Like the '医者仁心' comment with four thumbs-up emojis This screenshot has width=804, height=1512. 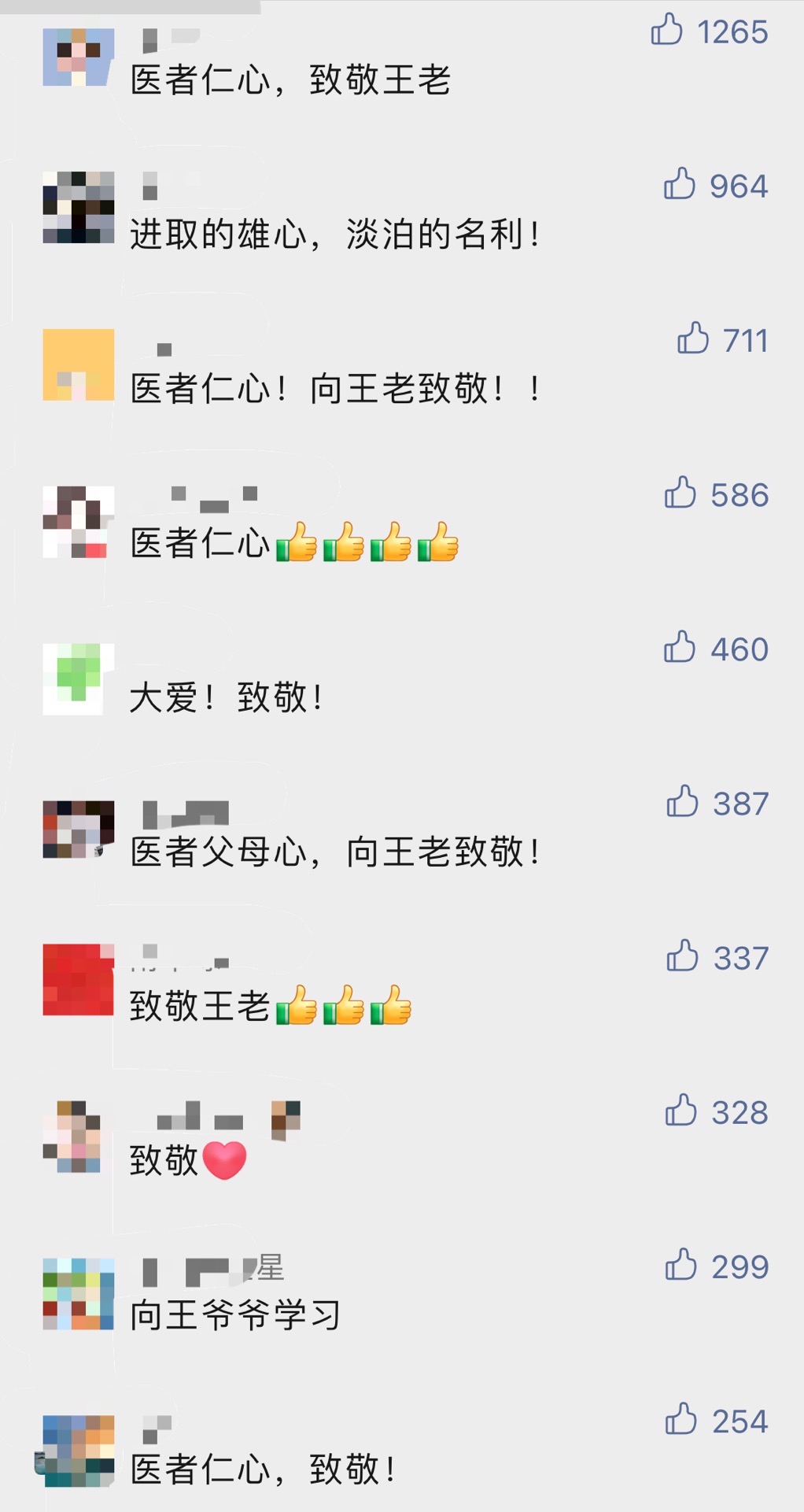680,493
